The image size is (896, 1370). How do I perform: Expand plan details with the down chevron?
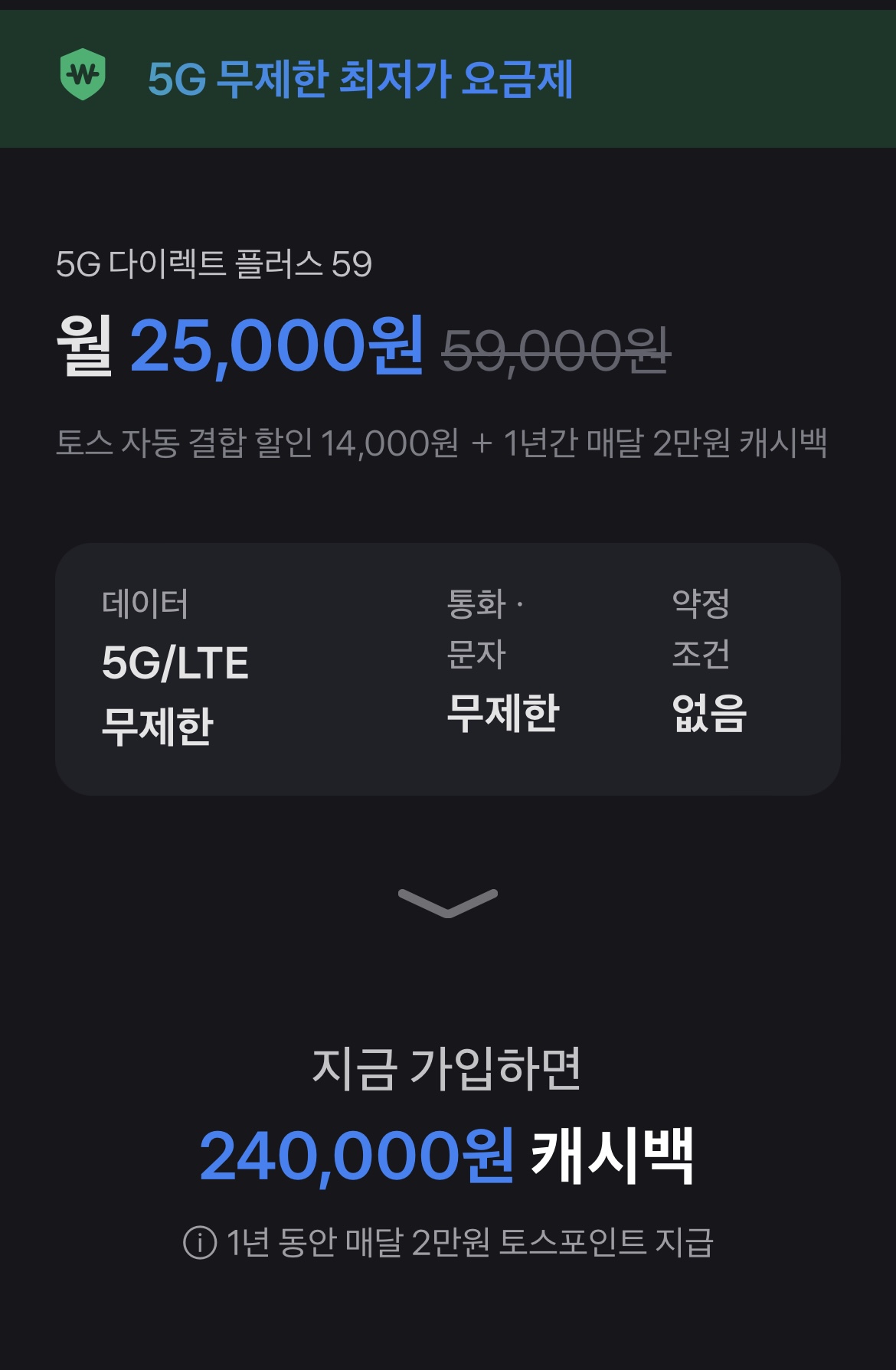(448, 902)
